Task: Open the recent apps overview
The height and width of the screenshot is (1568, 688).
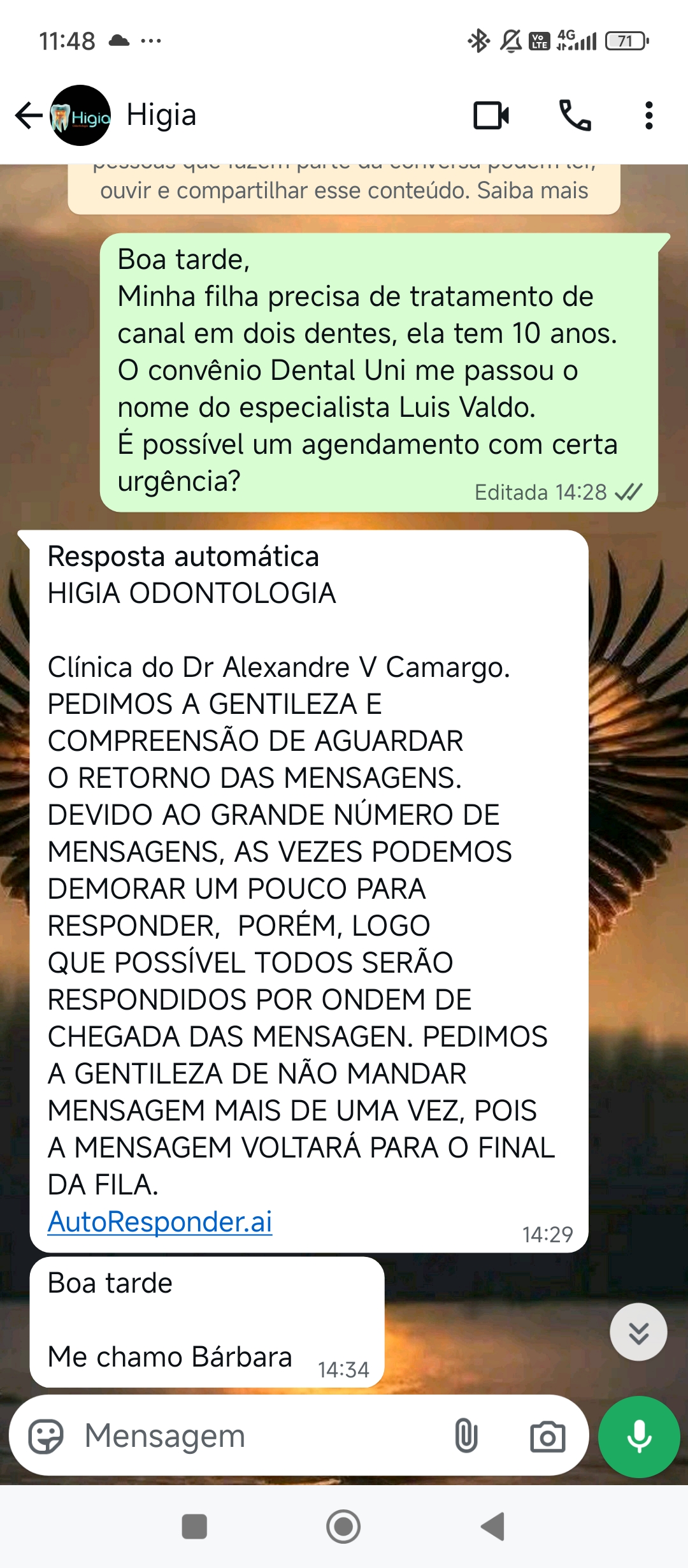Action: [x=194, y=1527]
